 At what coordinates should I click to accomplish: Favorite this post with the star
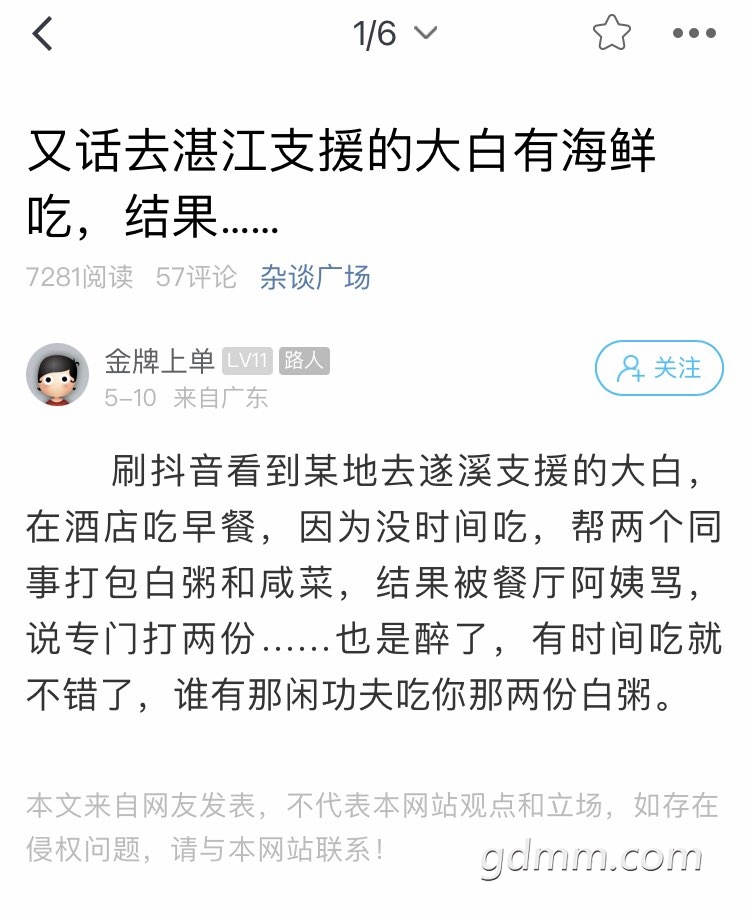coord(611,35)
